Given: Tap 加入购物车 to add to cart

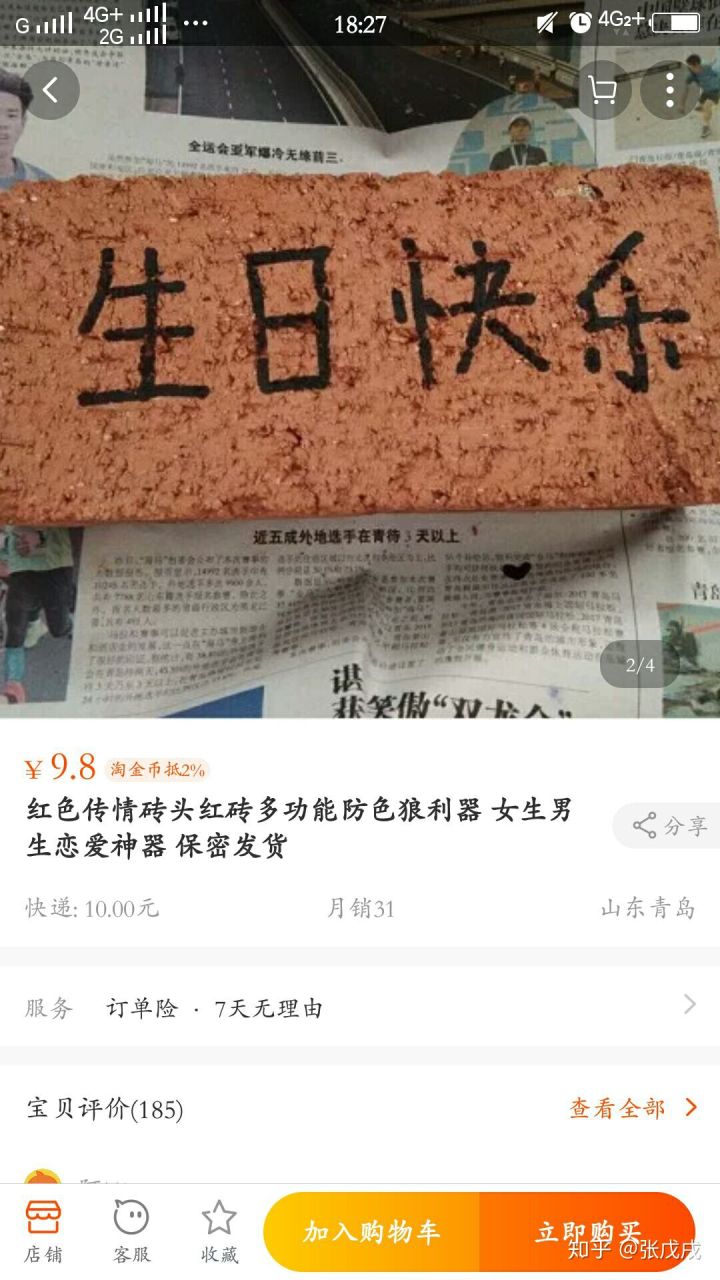Looking at the screenshot, I should [372, 1232].
